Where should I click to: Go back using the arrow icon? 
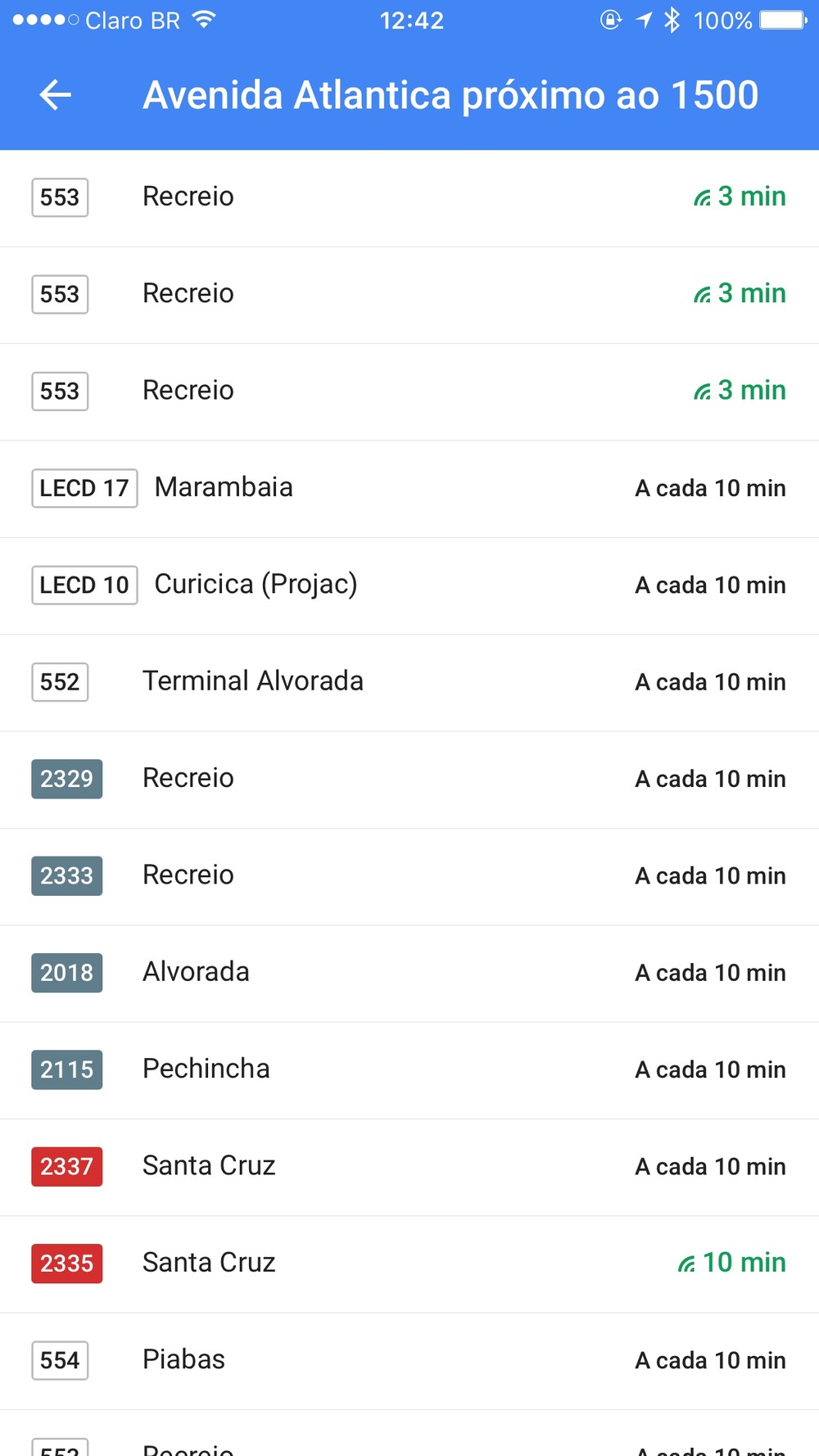tap(56, 95)
